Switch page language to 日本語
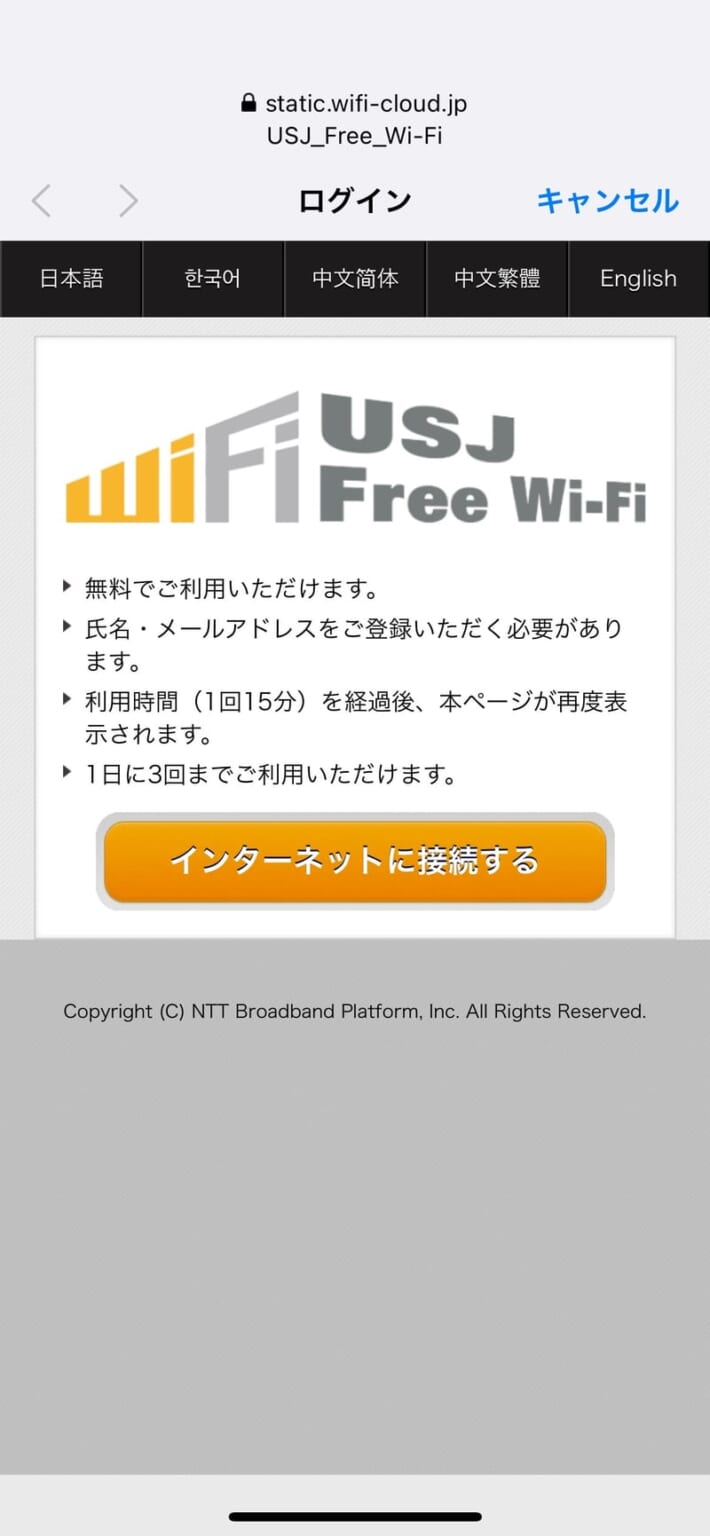The image size is (710, 1536). click(x=71, y=279)
